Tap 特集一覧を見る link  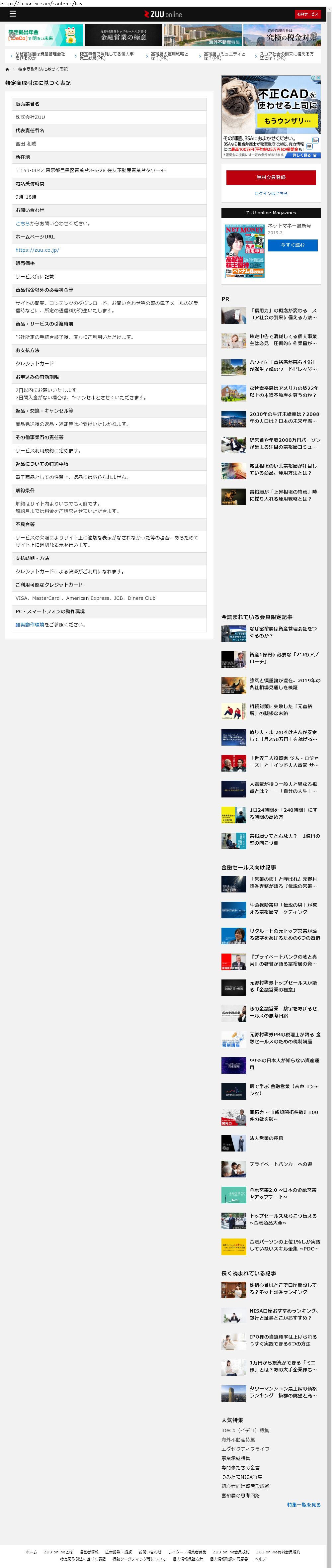point(303,1505)
